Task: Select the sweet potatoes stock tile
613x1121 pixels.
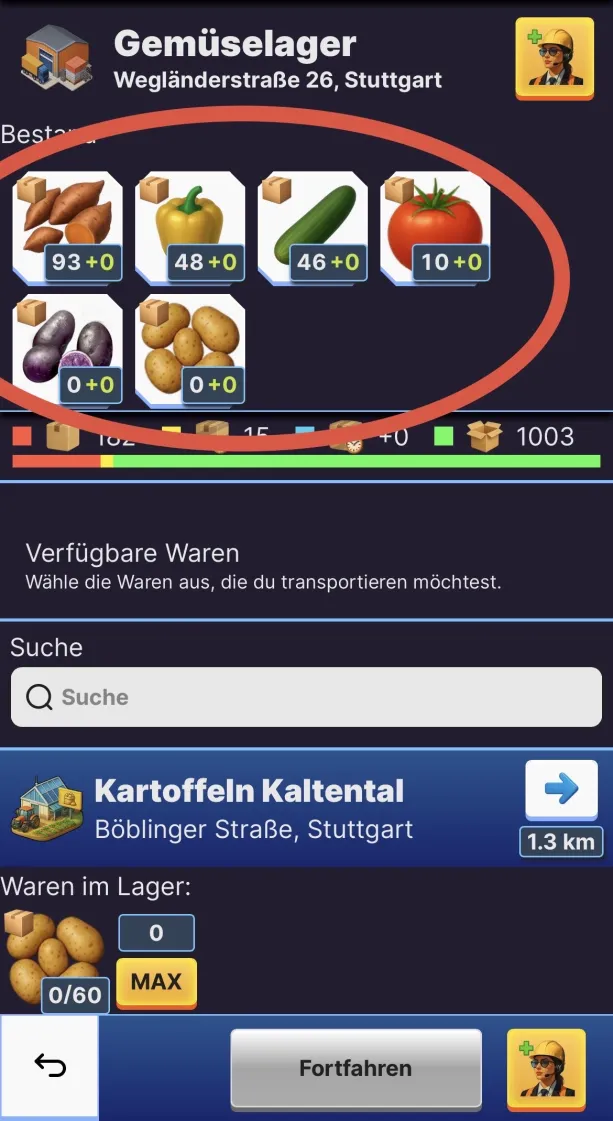Action: (68, 228)
